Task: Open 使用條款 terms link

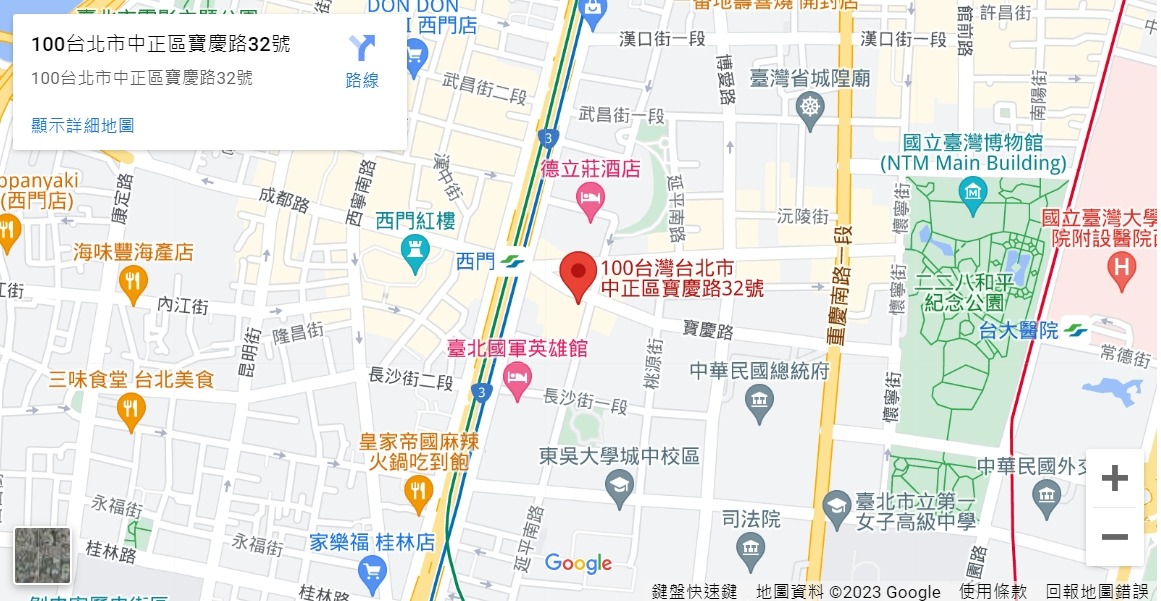Action: [993, 592]
